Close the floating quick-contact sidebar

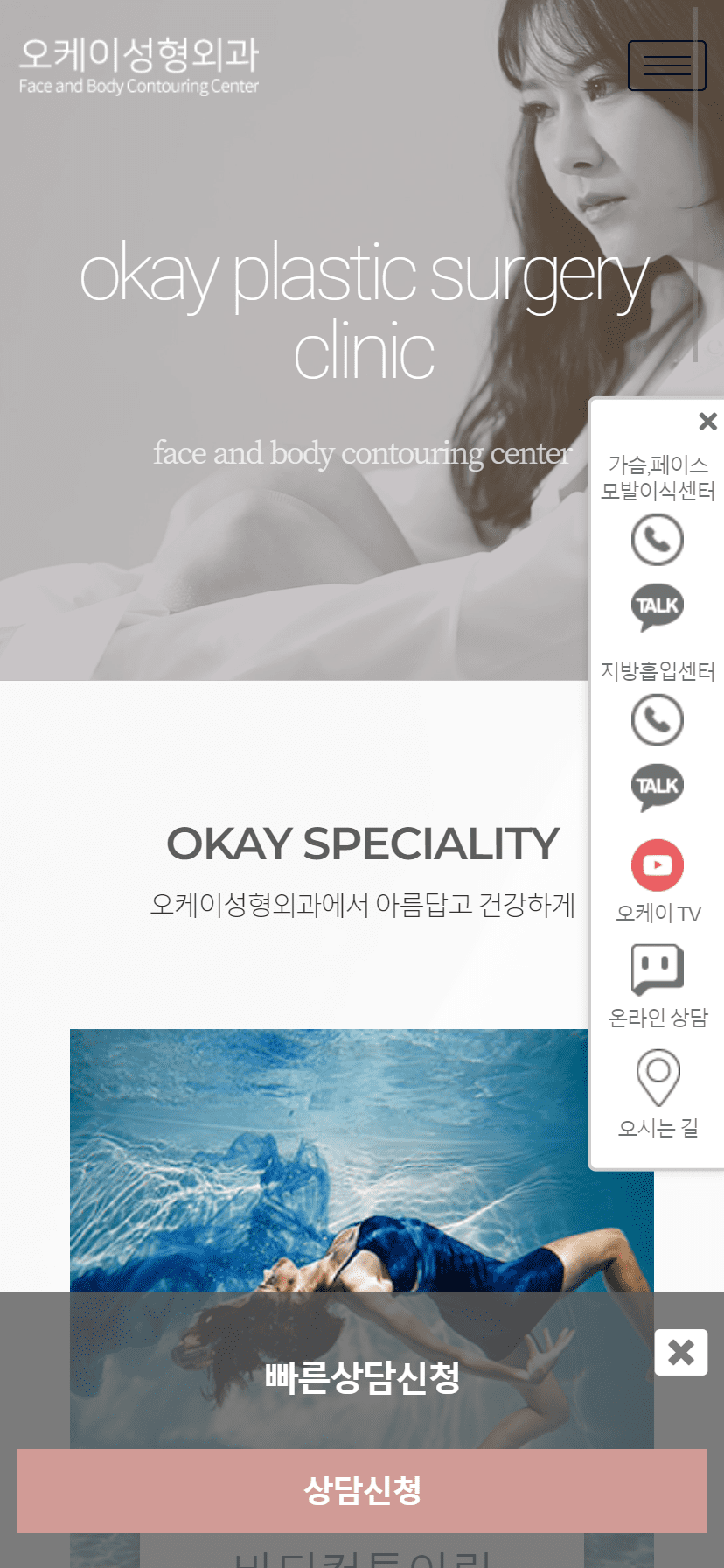(x=707, y=422)
